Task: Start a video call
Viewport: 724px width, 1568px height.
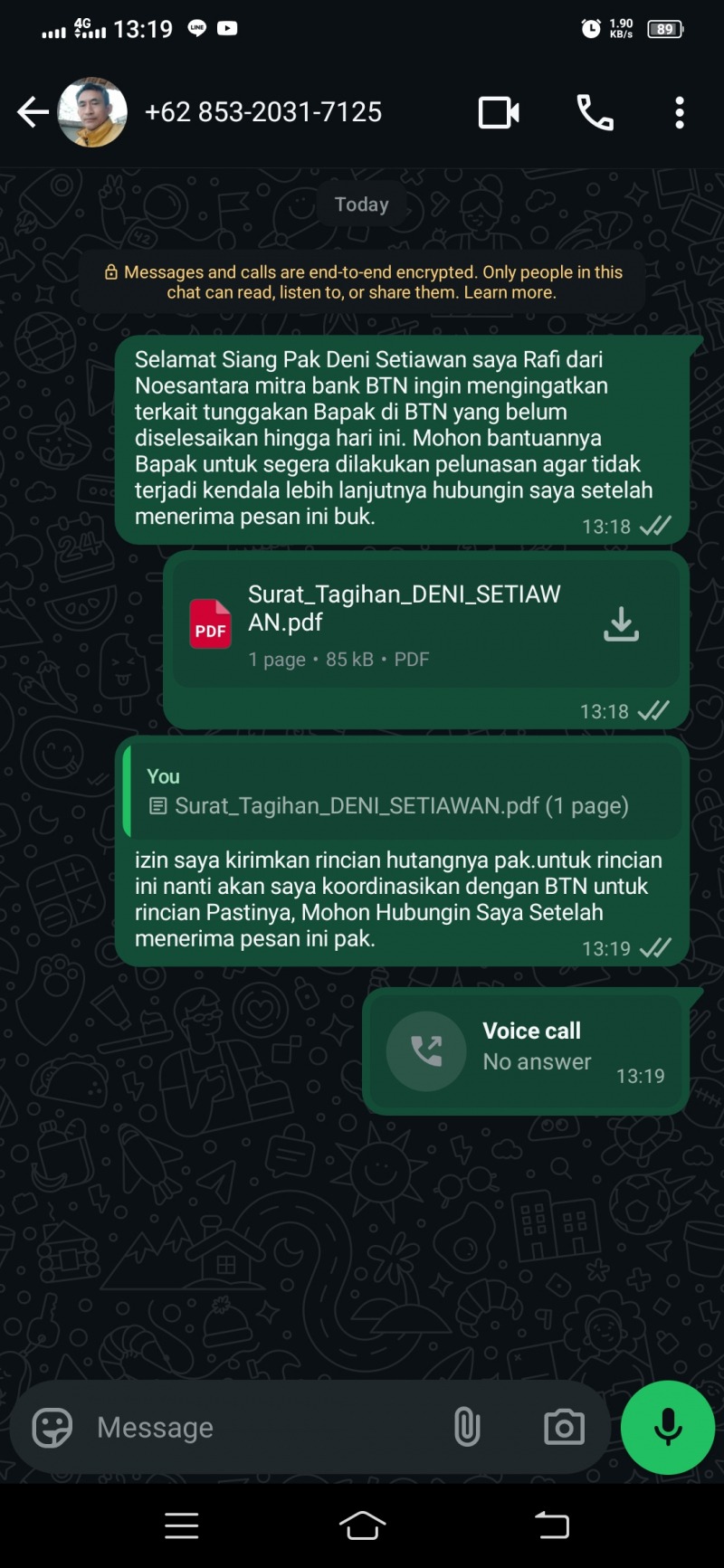Action: pos(499,113)
